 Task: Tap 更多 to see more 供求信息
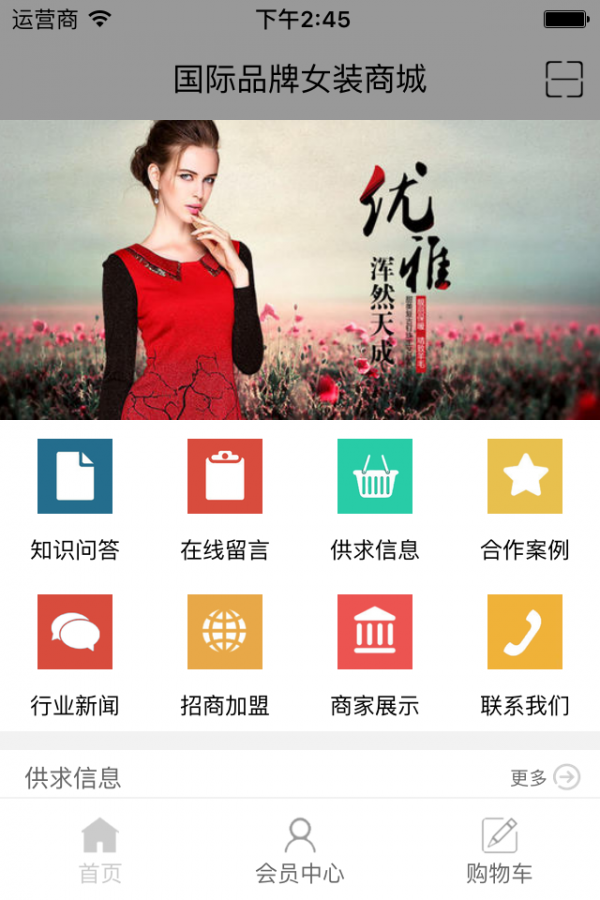(x=545, y=777)
